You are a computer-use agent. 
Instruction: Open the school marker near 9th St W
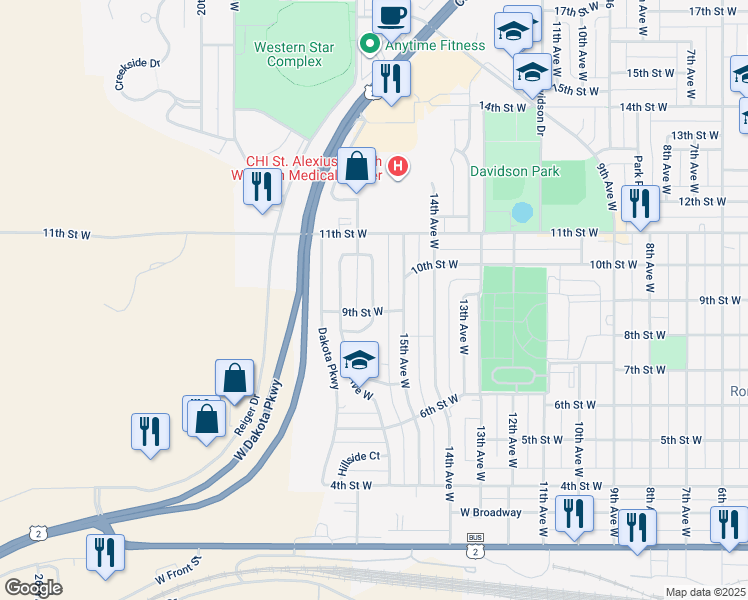click(x=359, y=361)
